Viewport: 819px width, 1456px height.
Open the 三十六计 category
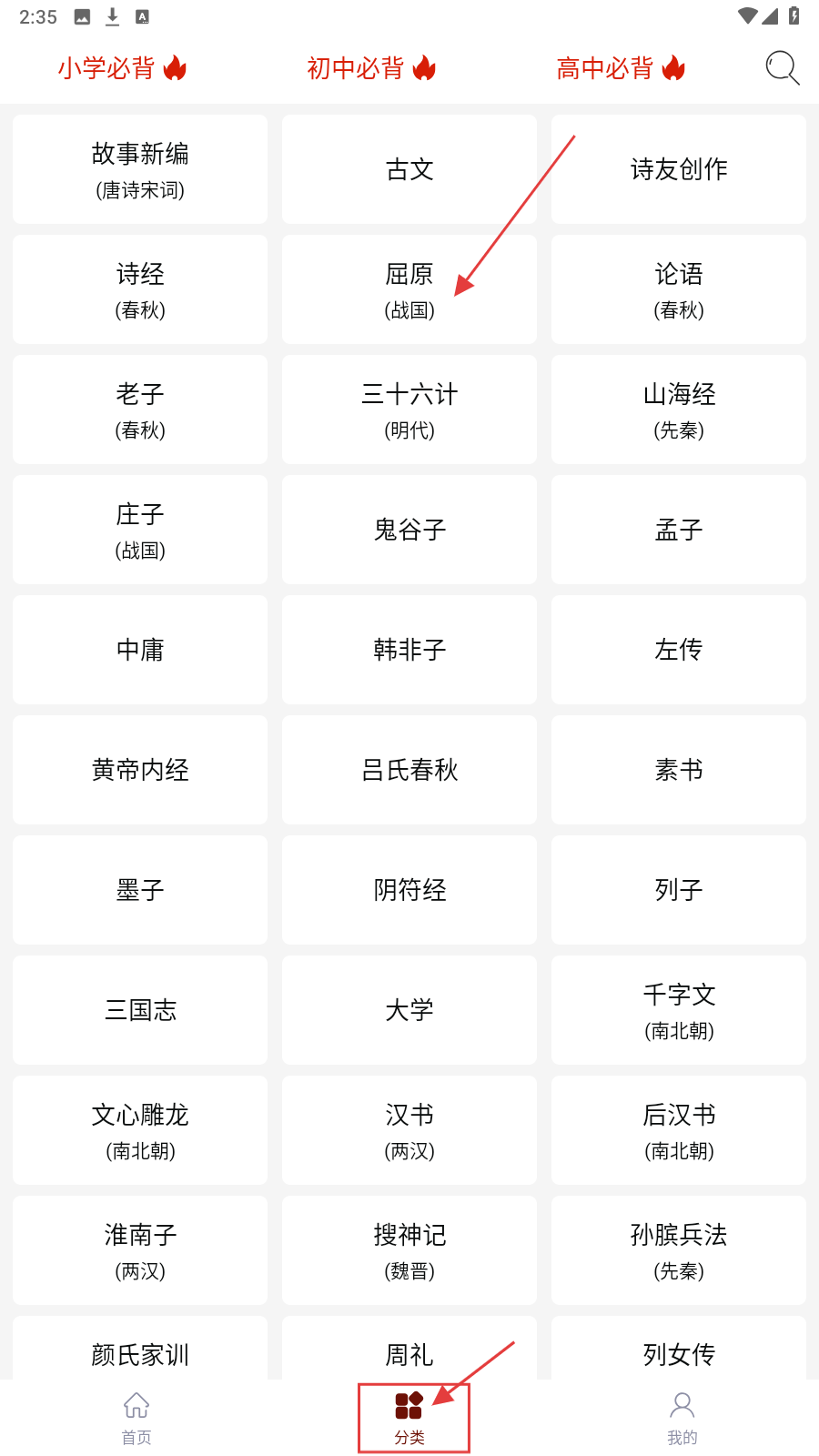pyautogui.click(x=409, y=409)
